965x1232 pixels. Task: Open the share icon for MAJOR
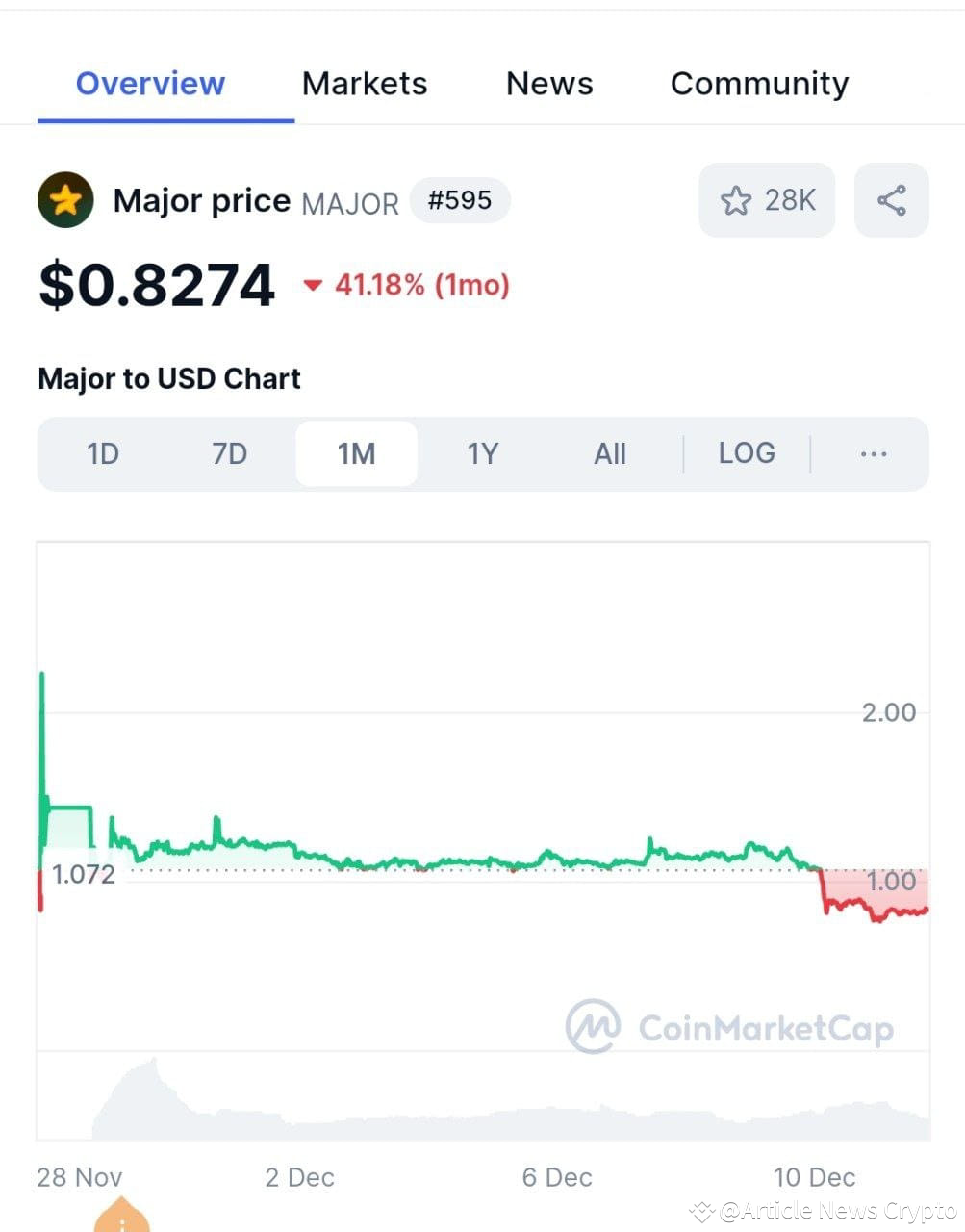[891, 200]
